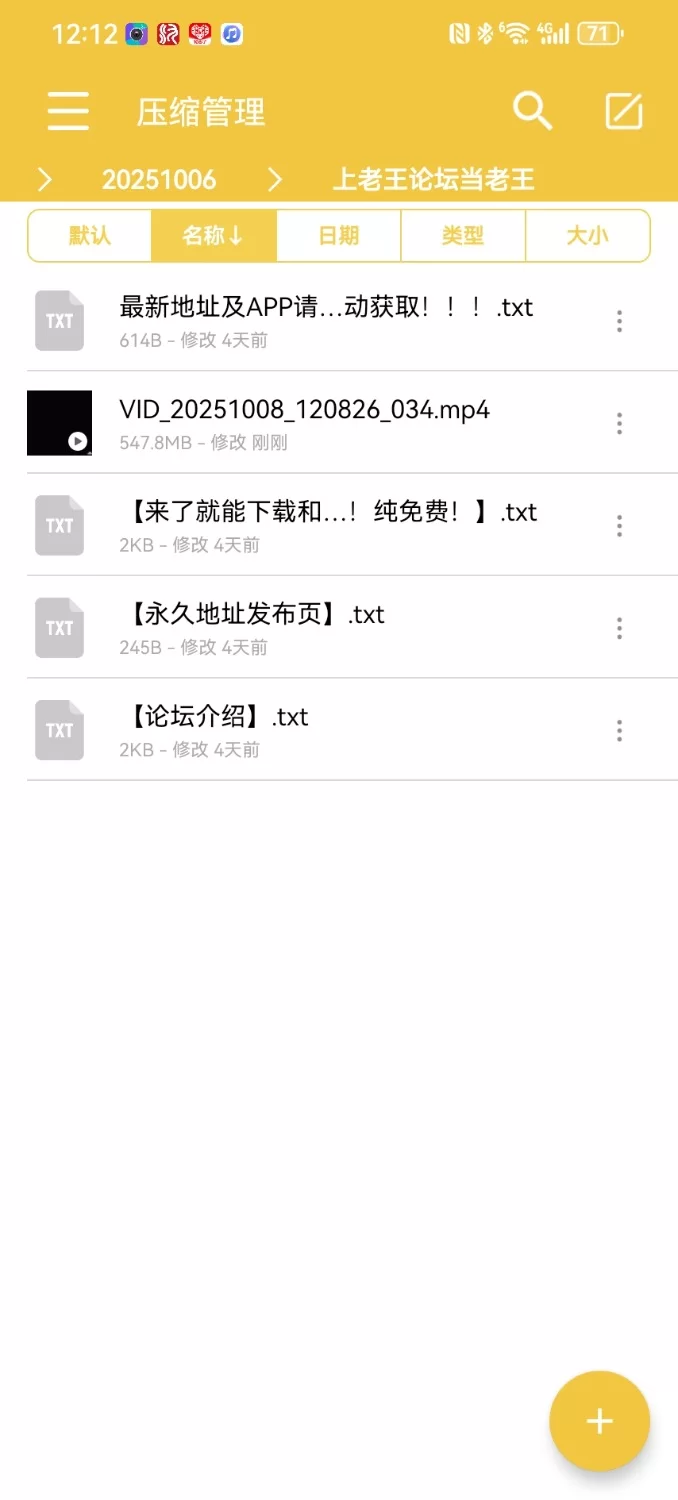
Task: Tap the edit pencil icon
Action: tap(624, 111)
